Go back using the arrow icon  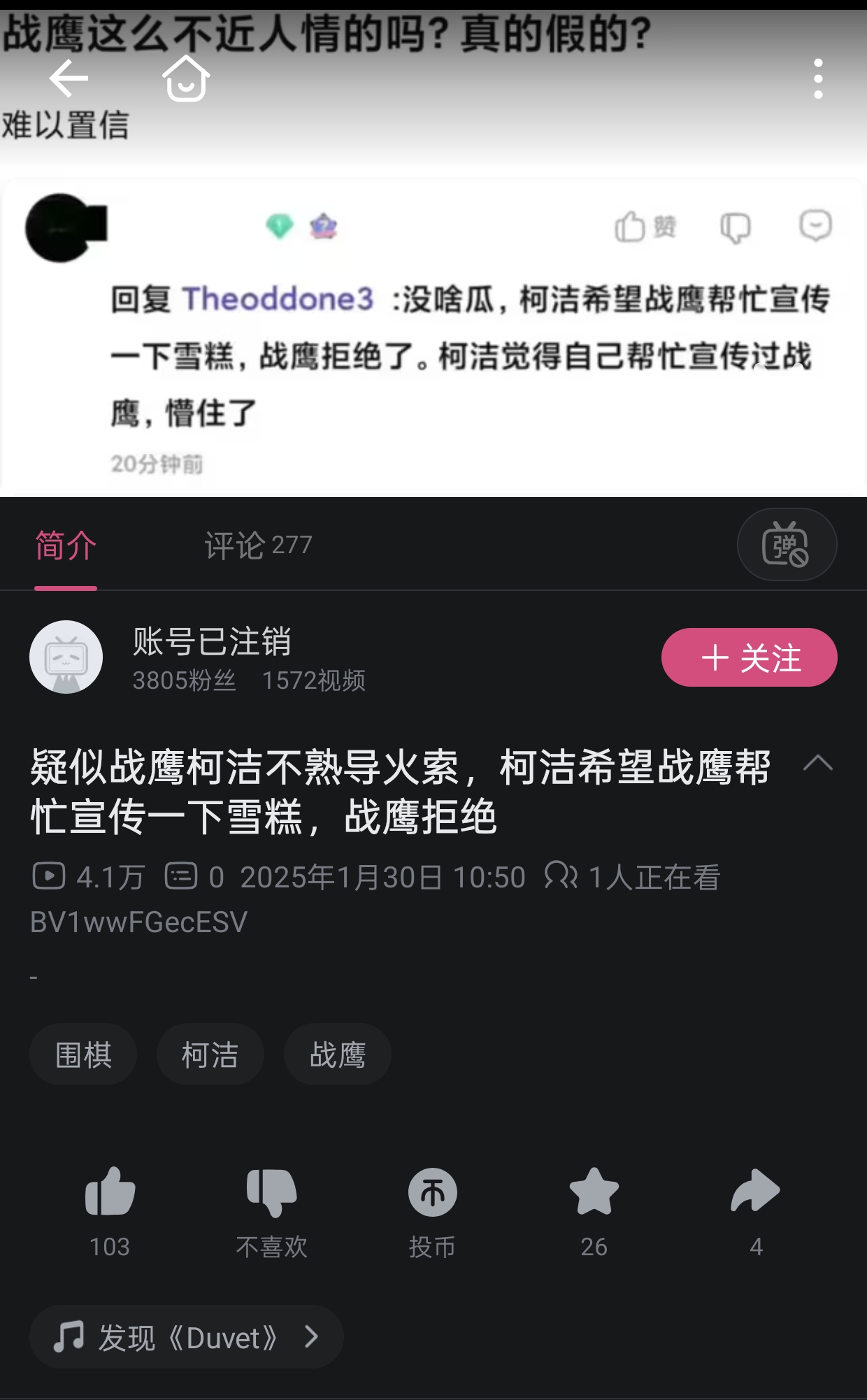click(x=69, y=78)
